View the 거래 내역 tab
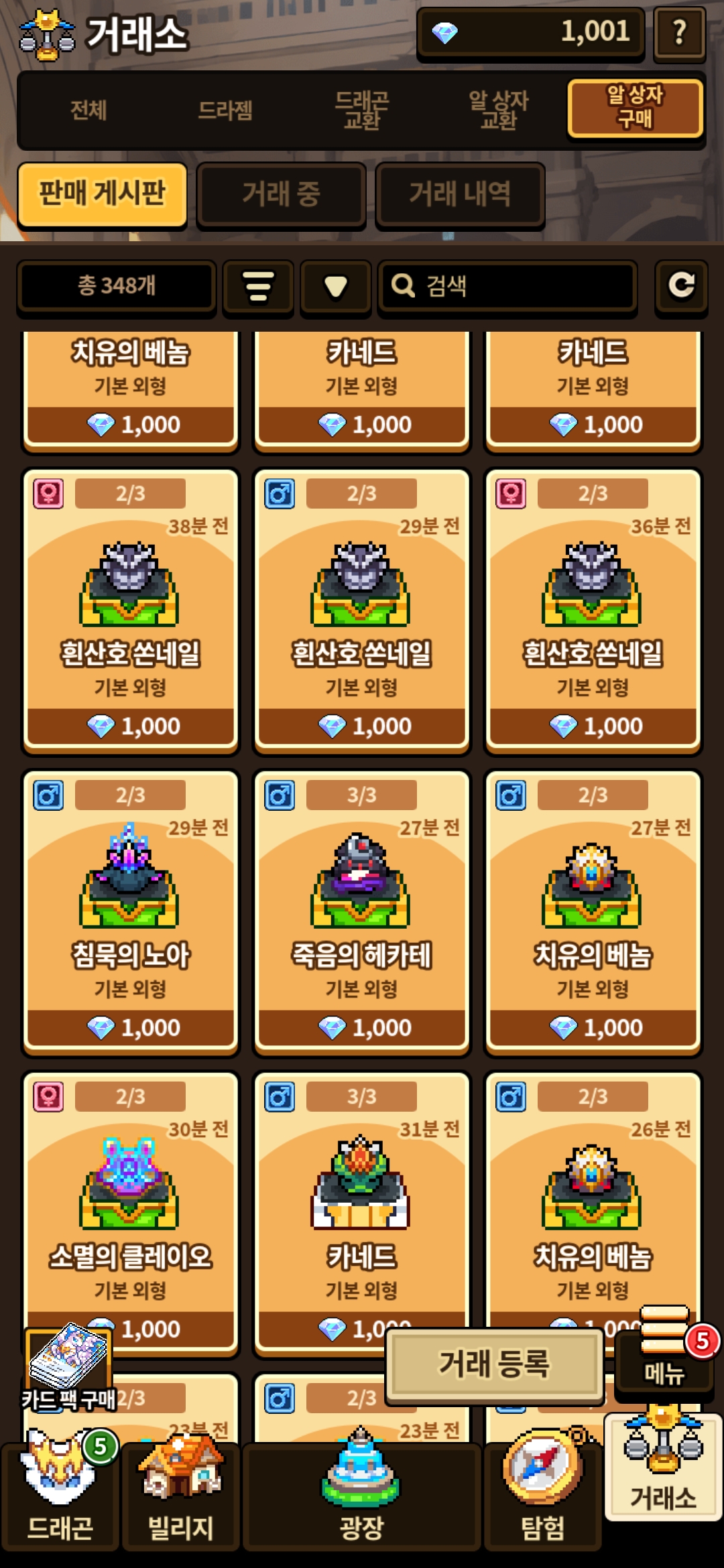Viewport: 724px width, 1568px height. 460,195
